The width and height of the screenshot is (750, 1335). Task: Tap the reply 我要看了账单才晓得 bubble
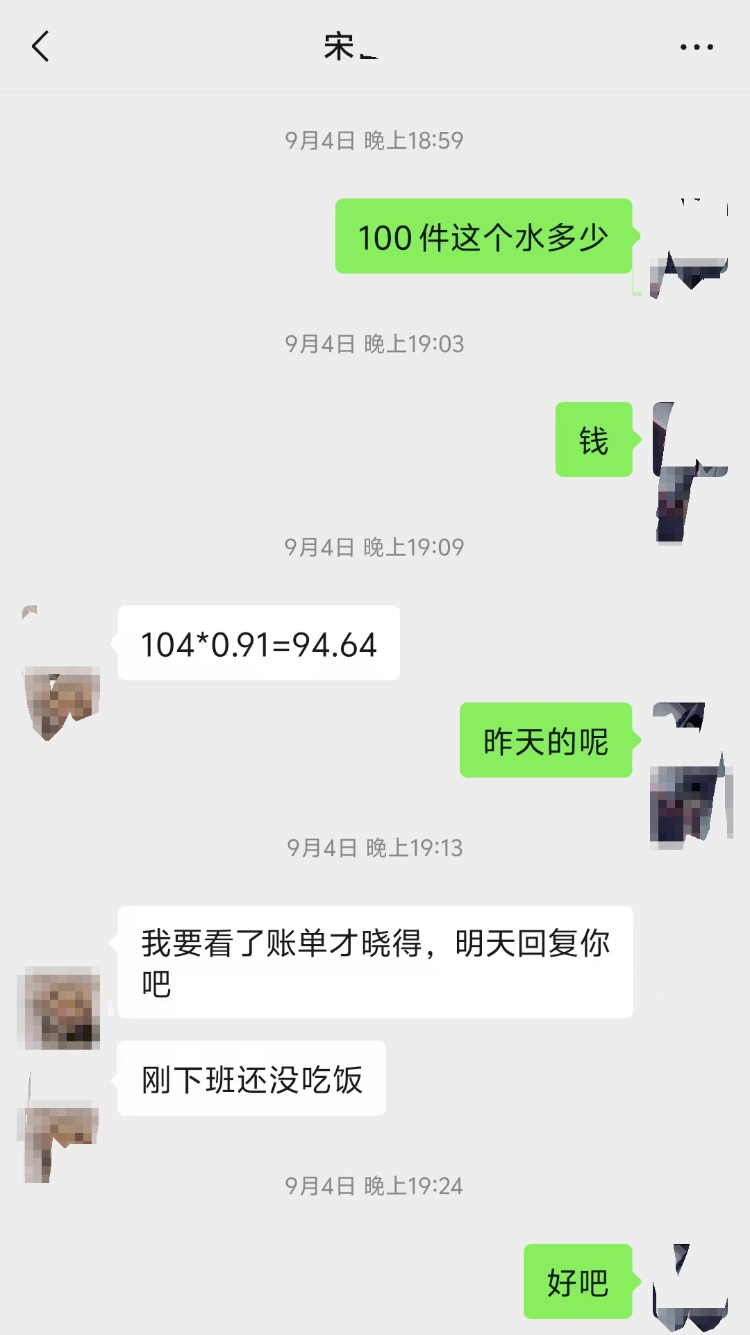pos(374,960)
